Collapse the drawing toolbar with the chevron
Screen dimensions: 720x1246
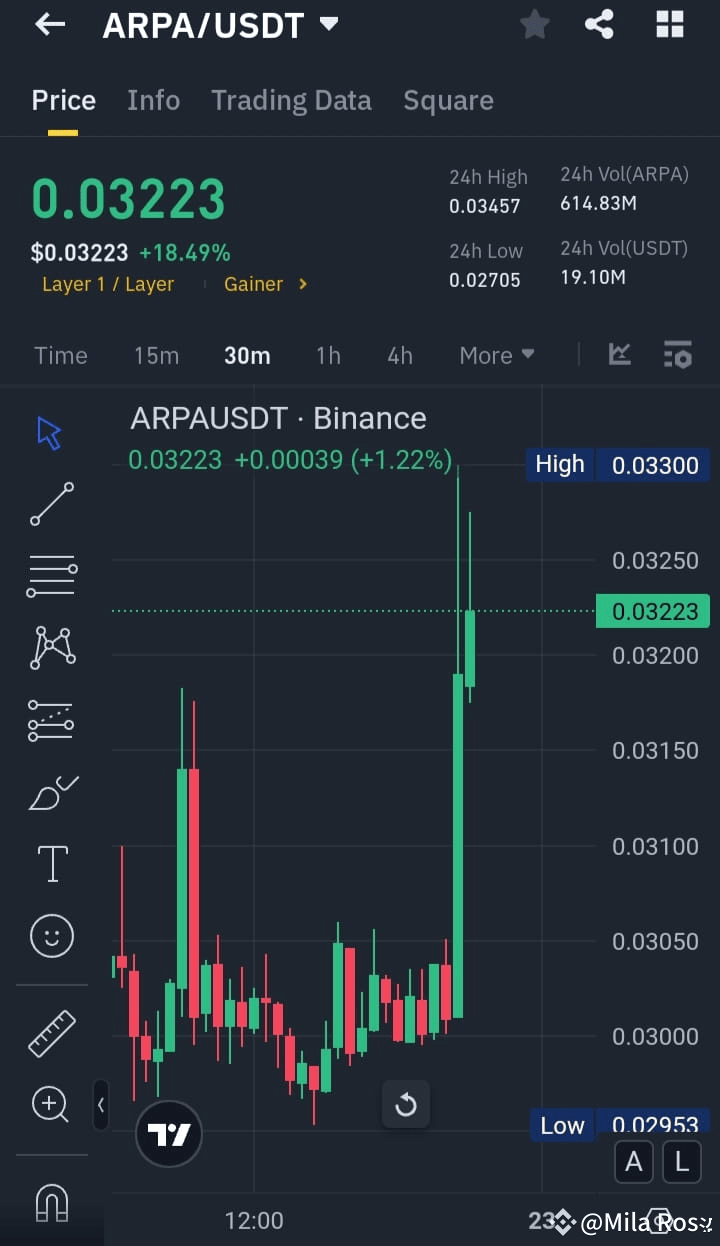pos(101,1106)
